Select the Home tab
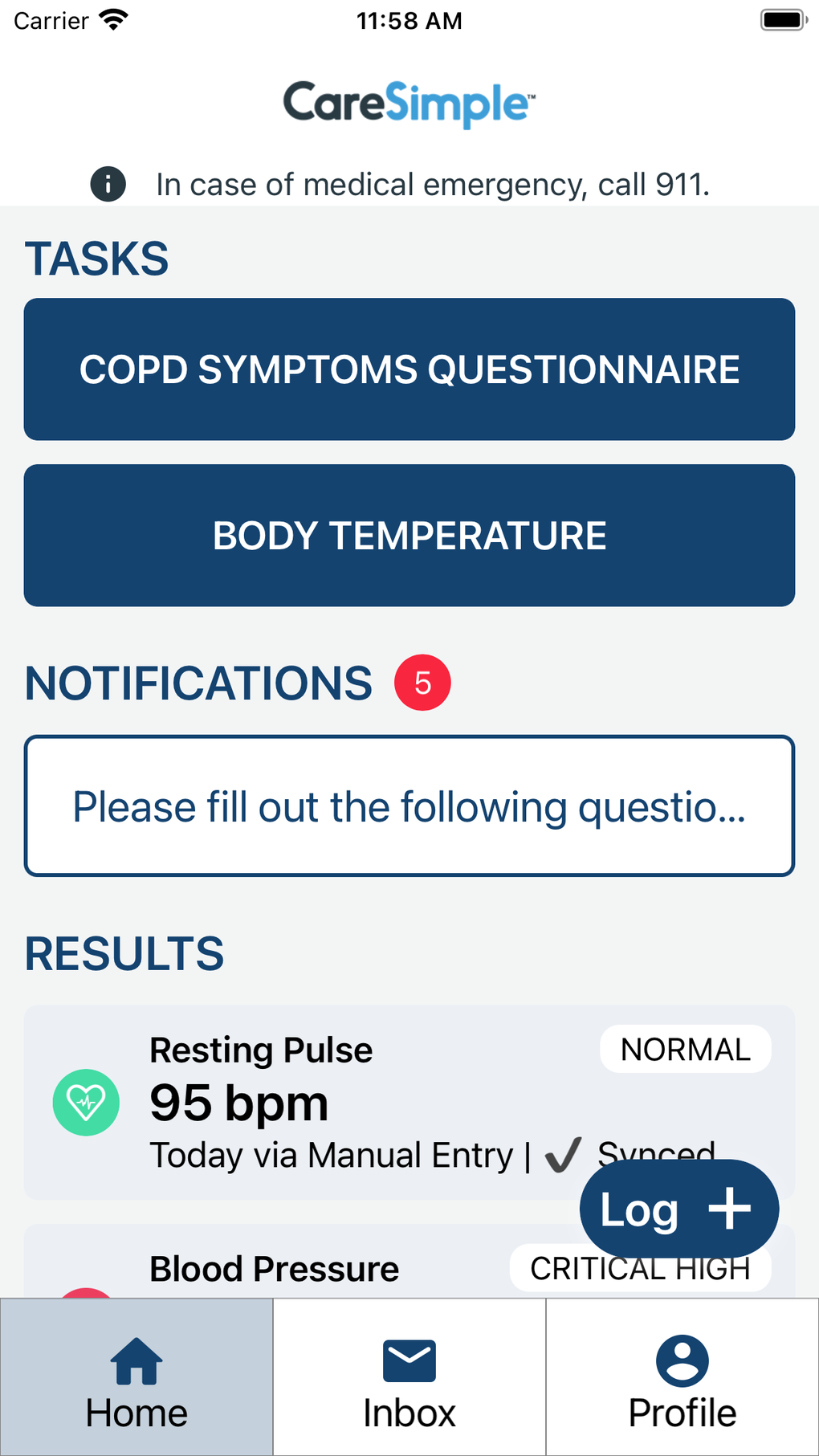This screenshot has width=819, height=1456. tap(136, 1378)
